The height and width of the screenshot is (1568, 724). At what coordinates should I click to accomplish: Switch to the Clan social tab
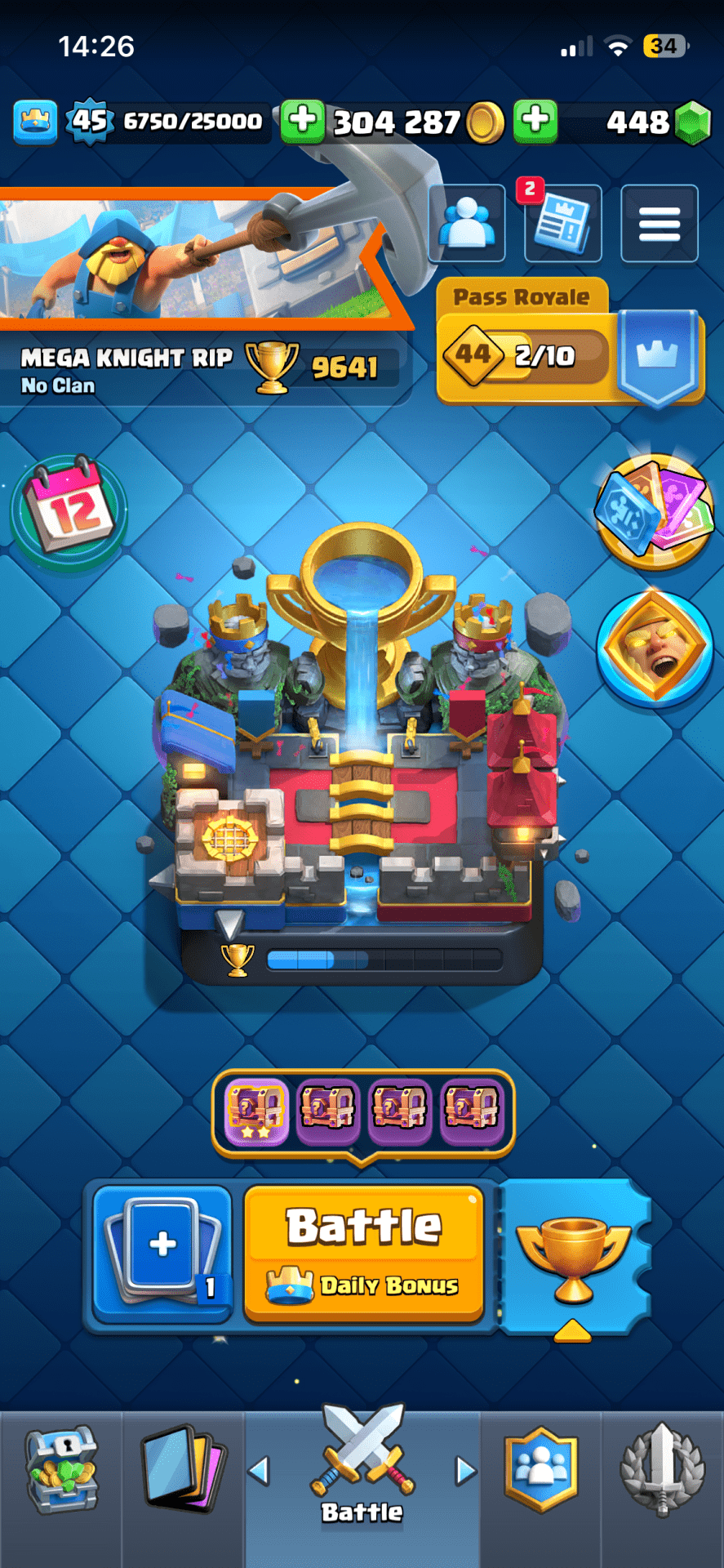540,1470
